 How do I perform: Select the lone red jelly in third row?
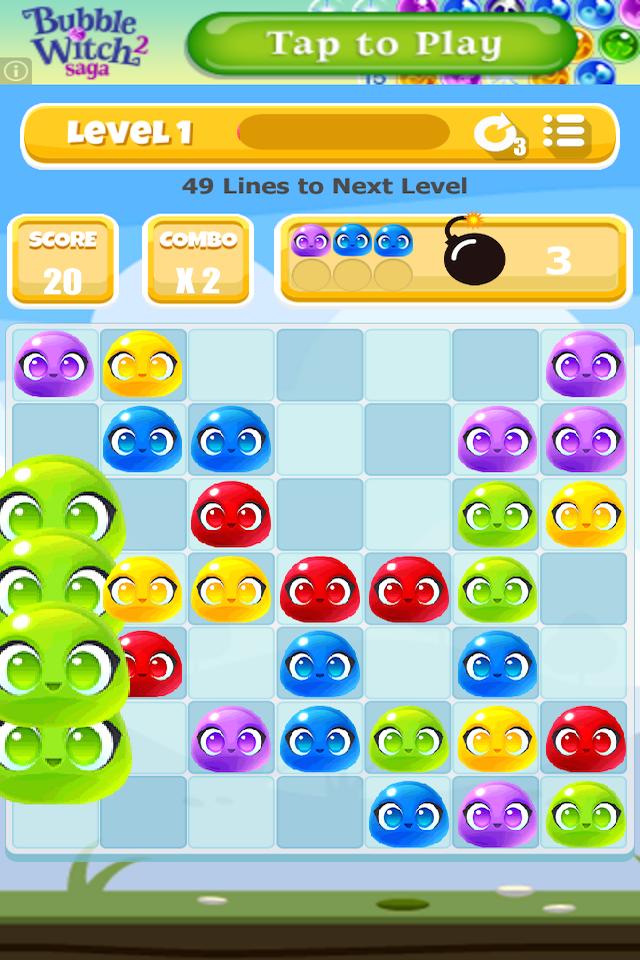pyautogui.click(x=231, y=512)
